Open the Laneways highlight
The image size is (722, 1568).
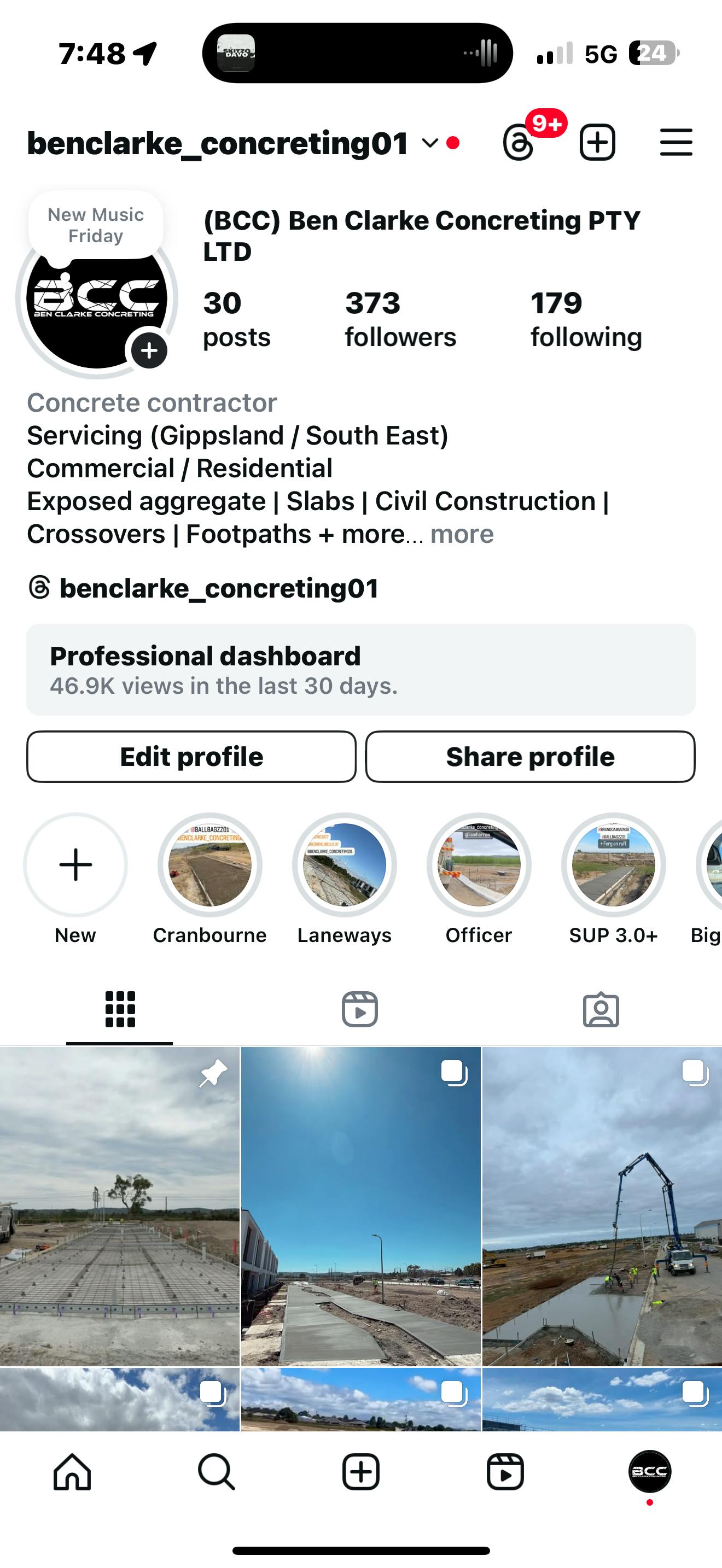coord(345,865)
